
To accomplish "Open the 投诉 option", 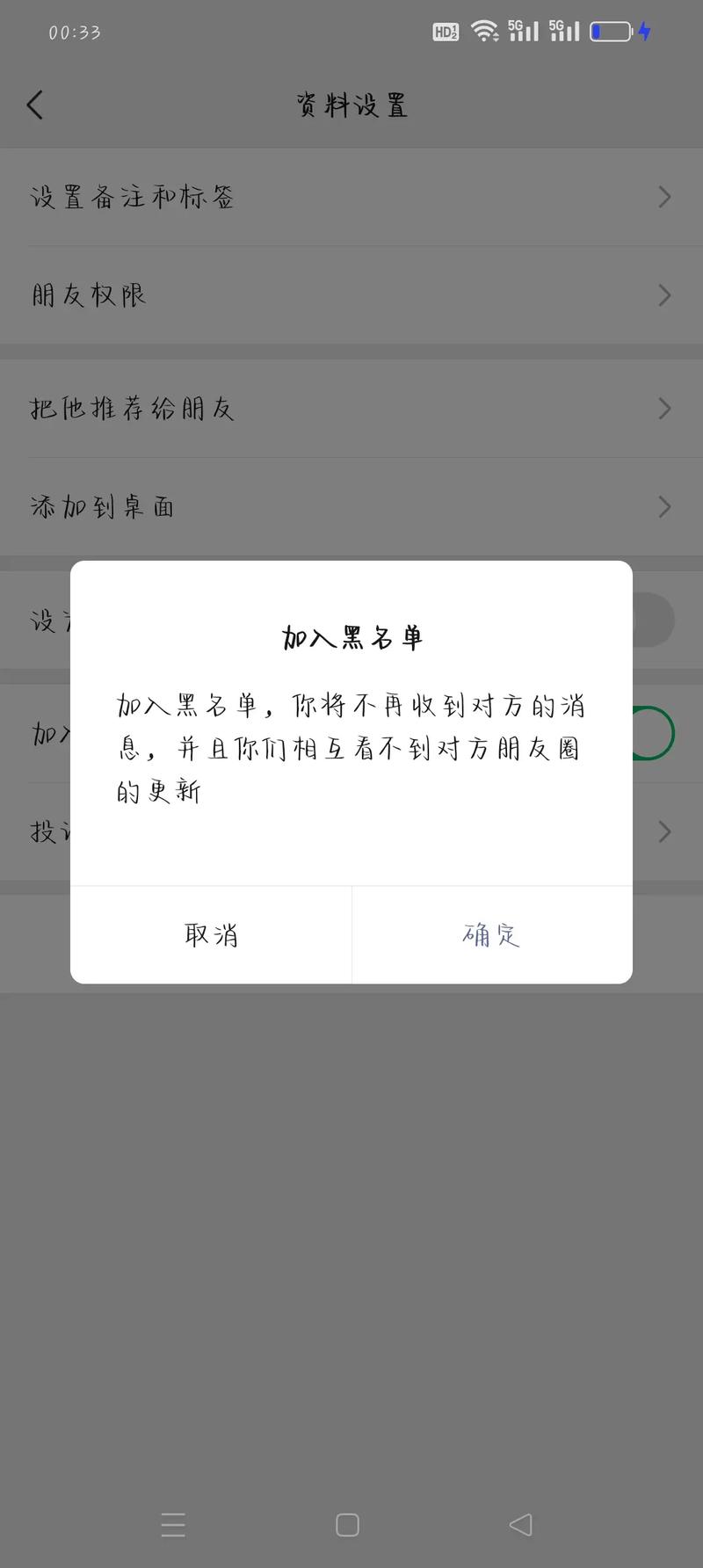I will [x=665, y=831].
